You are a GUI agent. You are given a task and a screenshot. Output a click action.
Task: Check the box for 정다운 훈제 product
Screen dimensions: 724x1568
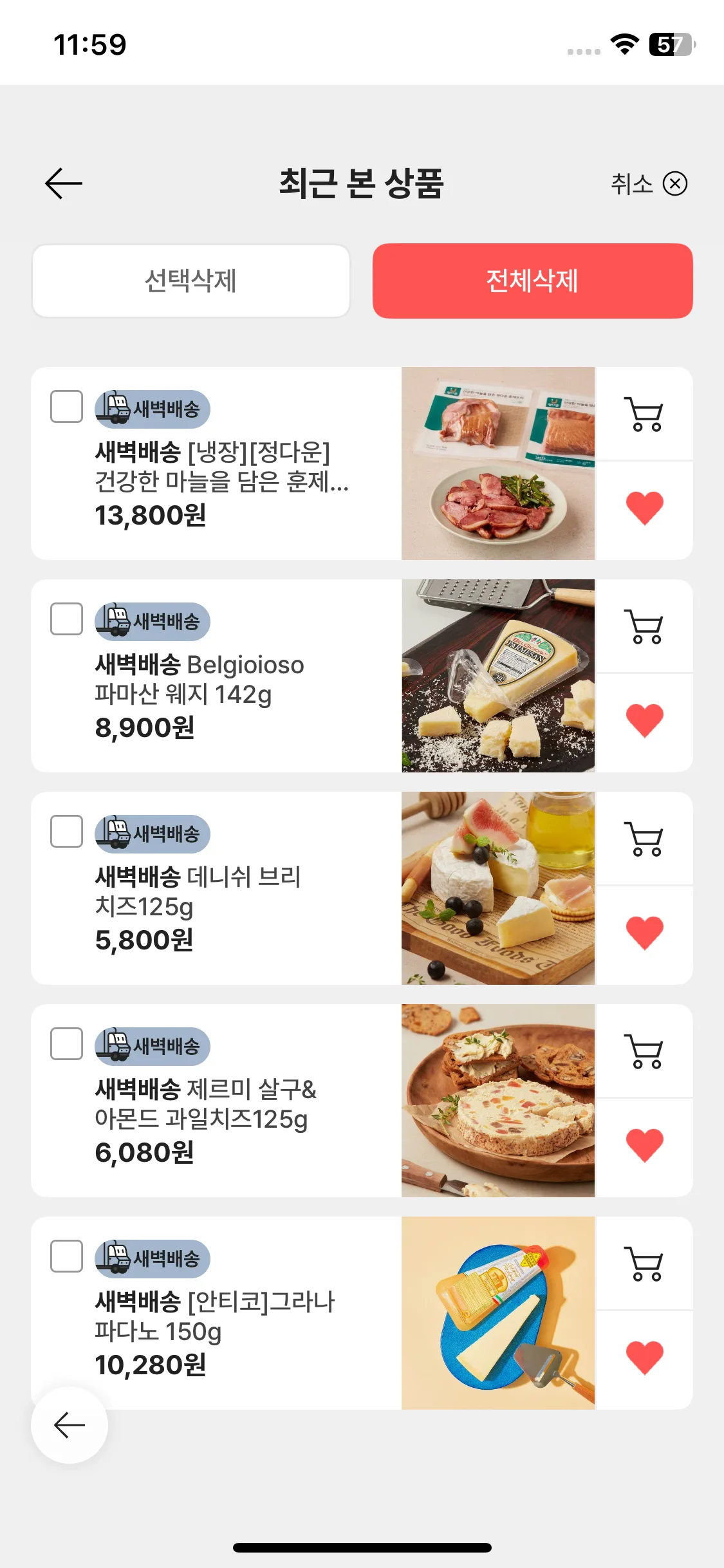click(x=66, y=407)
